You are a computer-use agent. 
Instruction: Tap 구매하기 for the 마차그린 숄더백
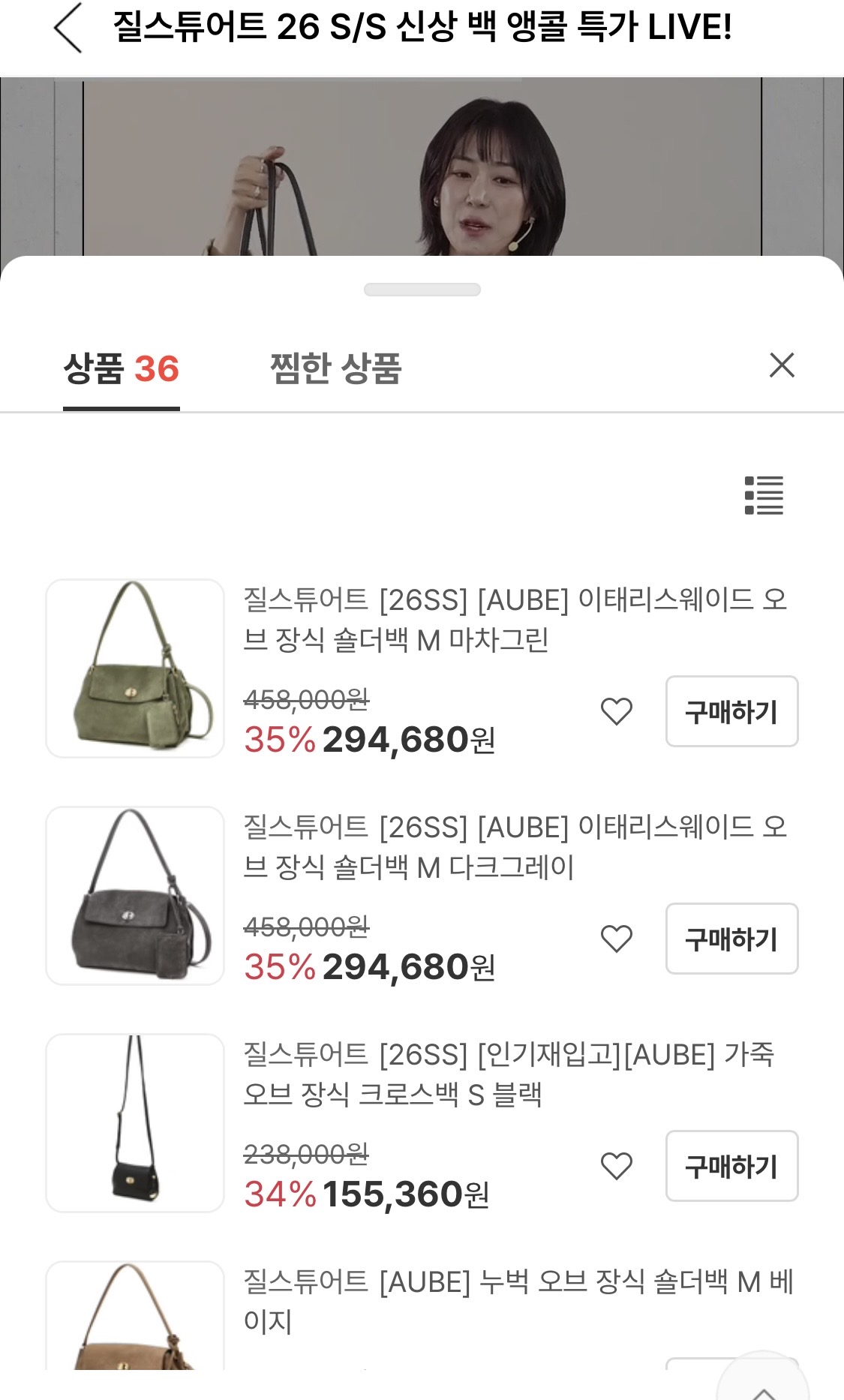tap(731, 711)
